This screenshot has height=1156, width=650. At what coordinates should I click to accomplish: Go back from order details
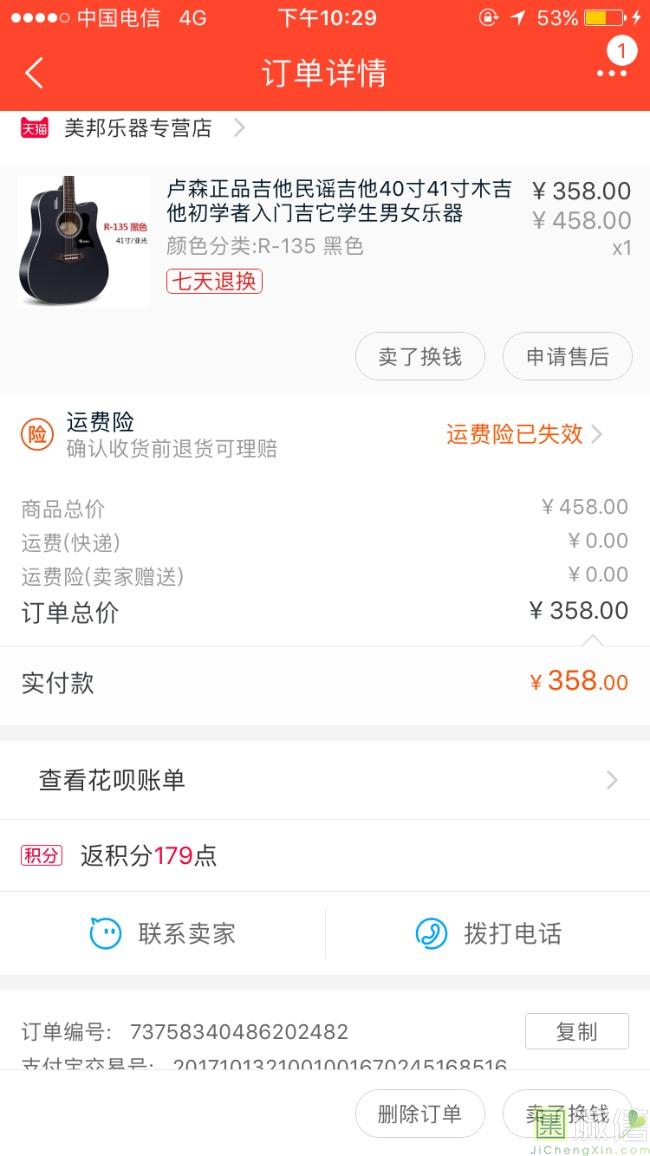point(35,73)
